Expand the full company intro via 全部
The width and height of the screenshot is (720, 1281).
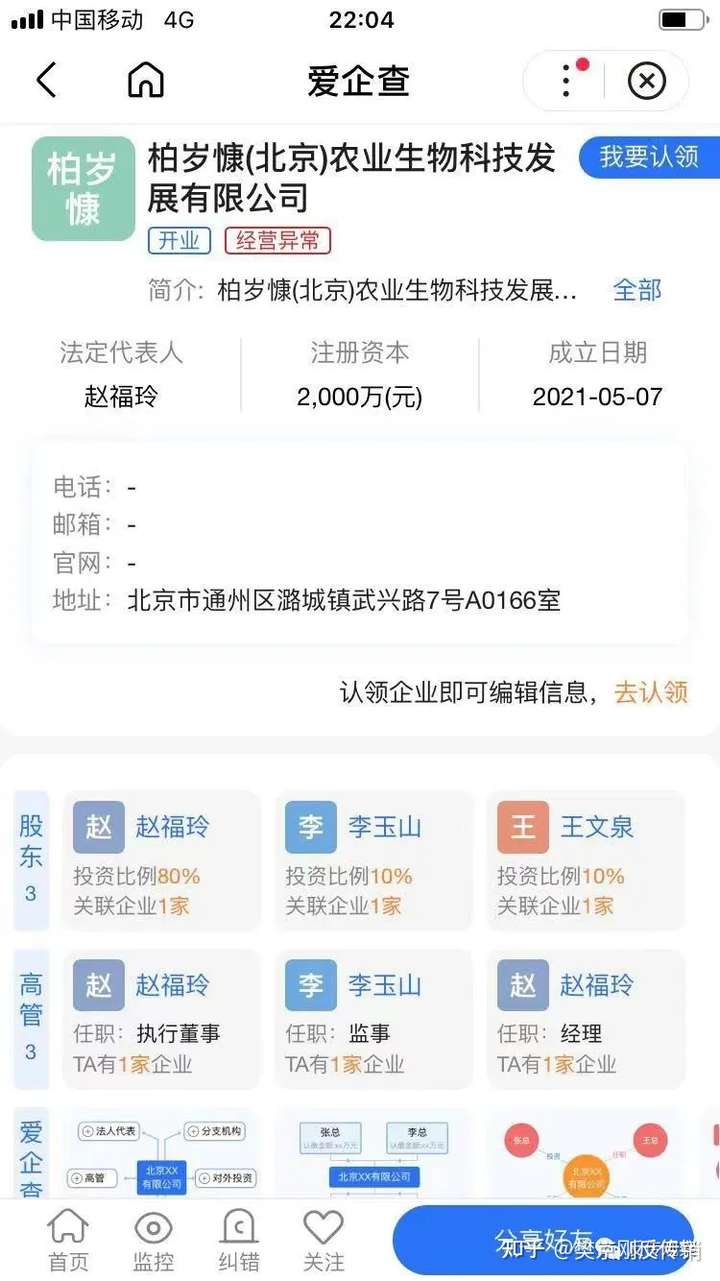click(637, 290)
